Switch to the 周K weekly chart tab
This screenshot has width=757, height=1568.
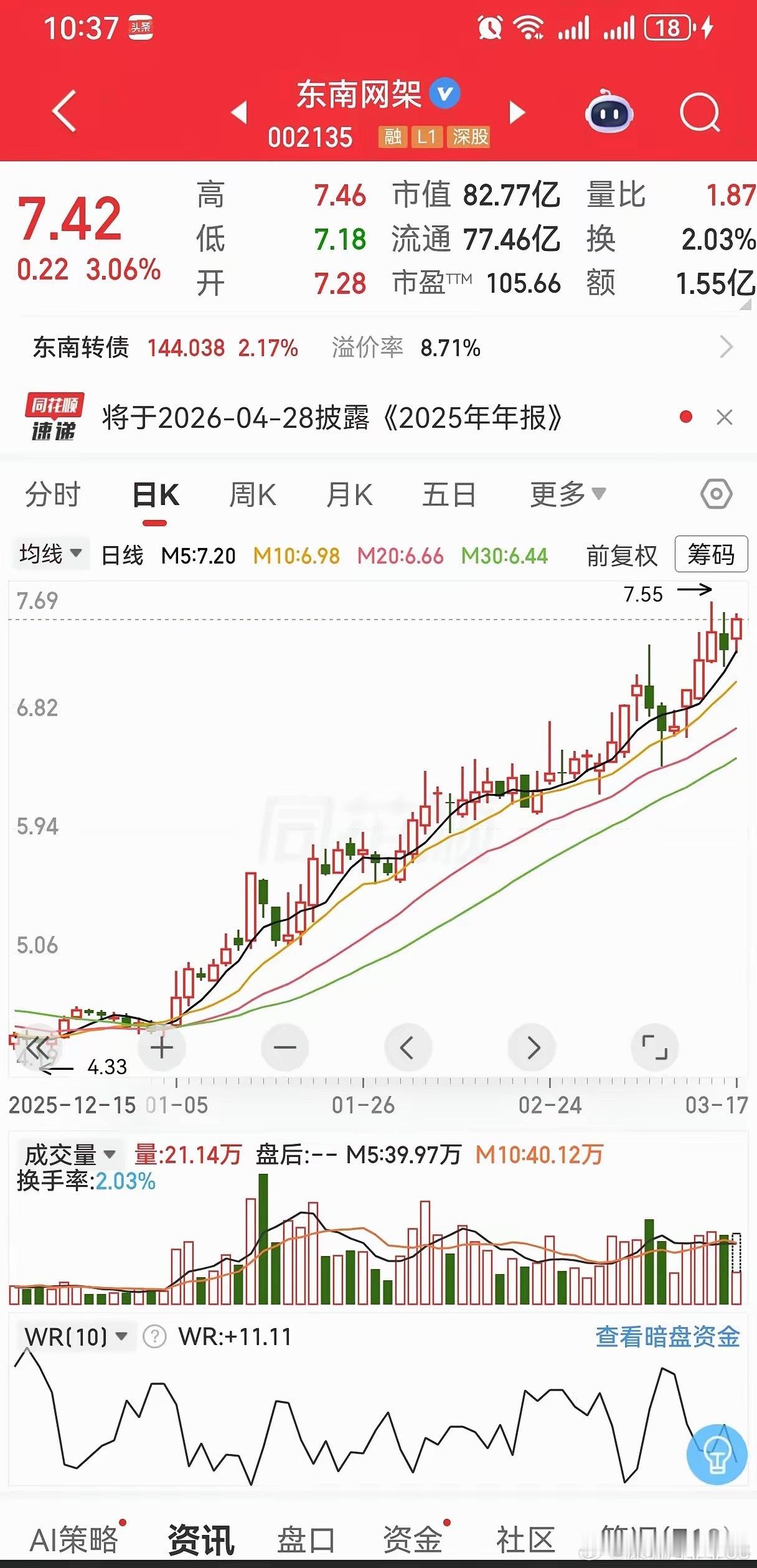pos(252,494)
